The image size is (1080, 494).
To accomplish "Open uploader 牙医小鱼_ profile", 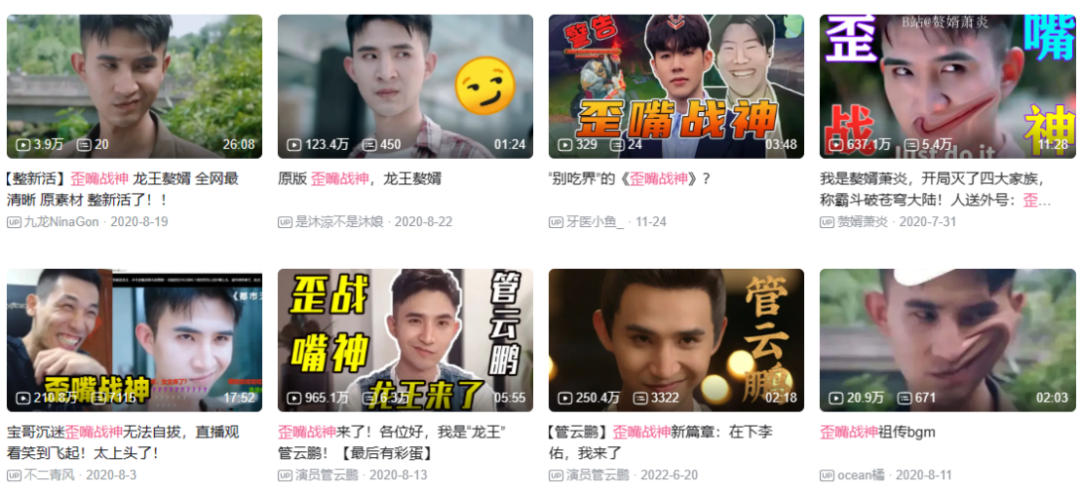I will pos(594,222).
